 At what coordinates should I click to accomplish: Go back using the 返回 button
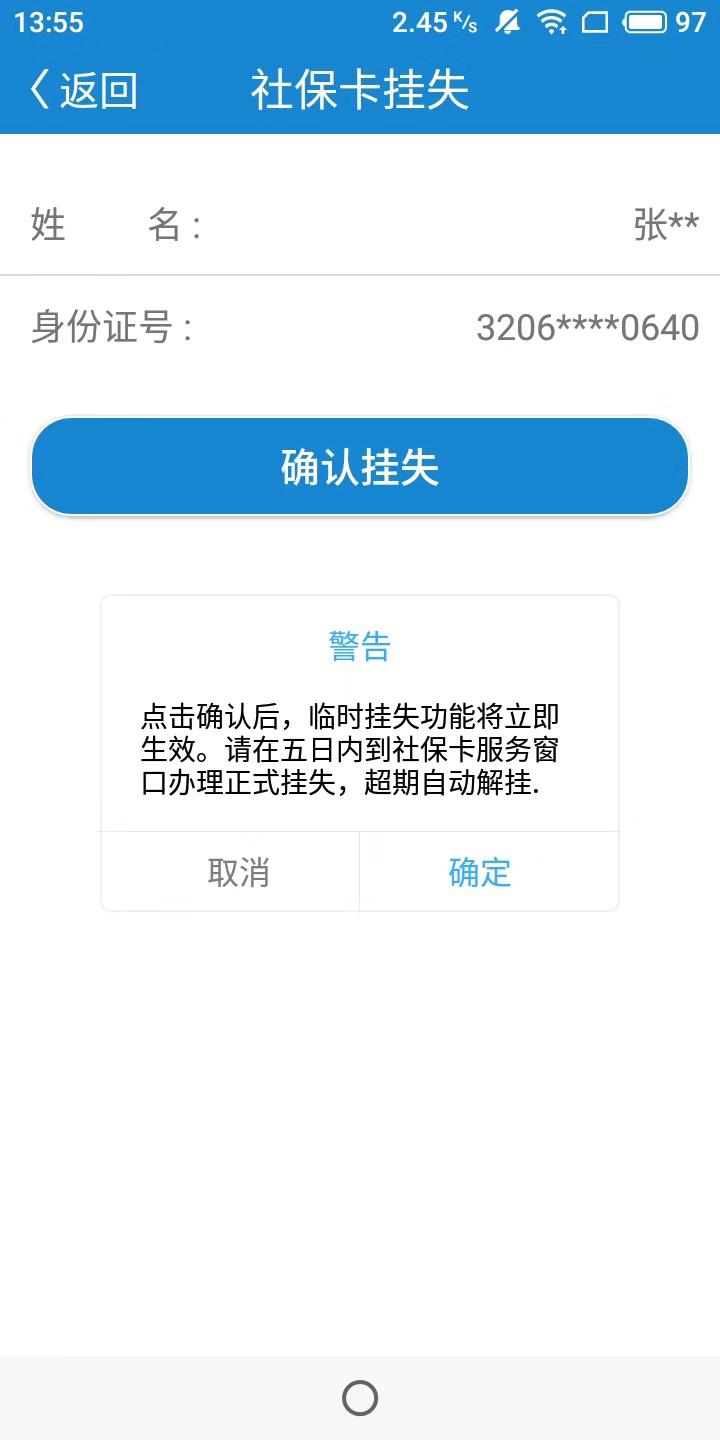(x=82, y=90)
